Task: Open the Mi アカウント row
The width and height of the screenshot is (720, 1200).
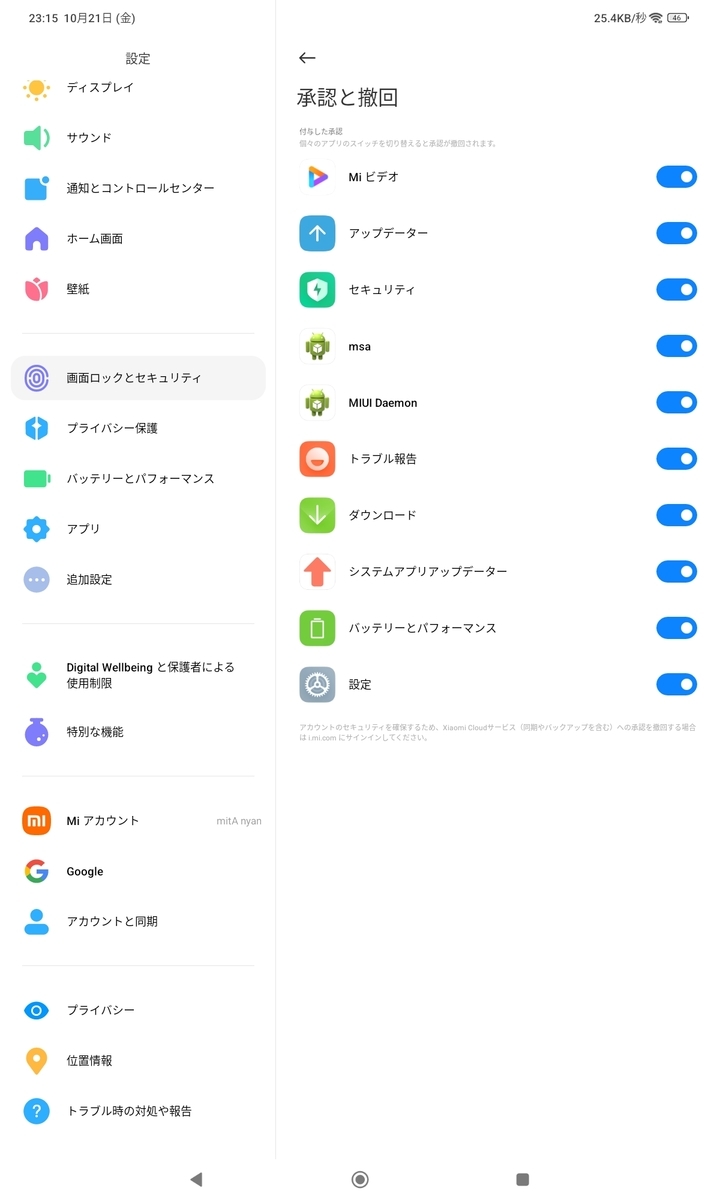Action: [103, 821]
